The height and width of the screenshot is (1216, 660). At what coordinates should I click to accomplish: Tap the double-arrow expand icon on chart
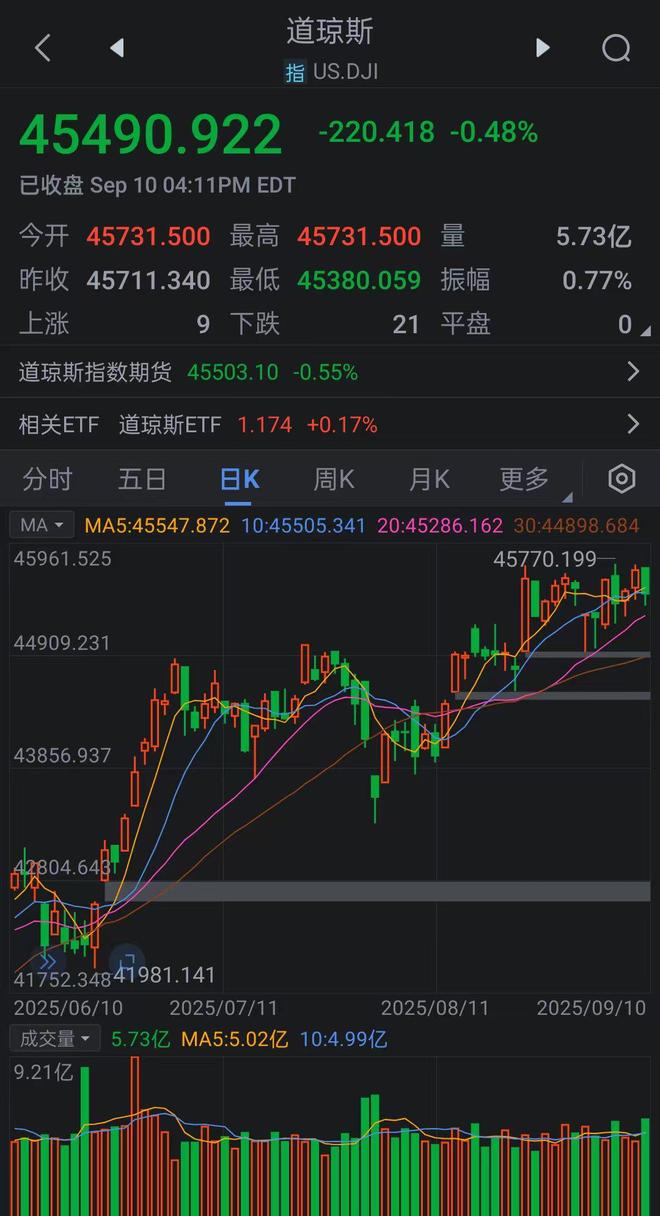[47, 961]
